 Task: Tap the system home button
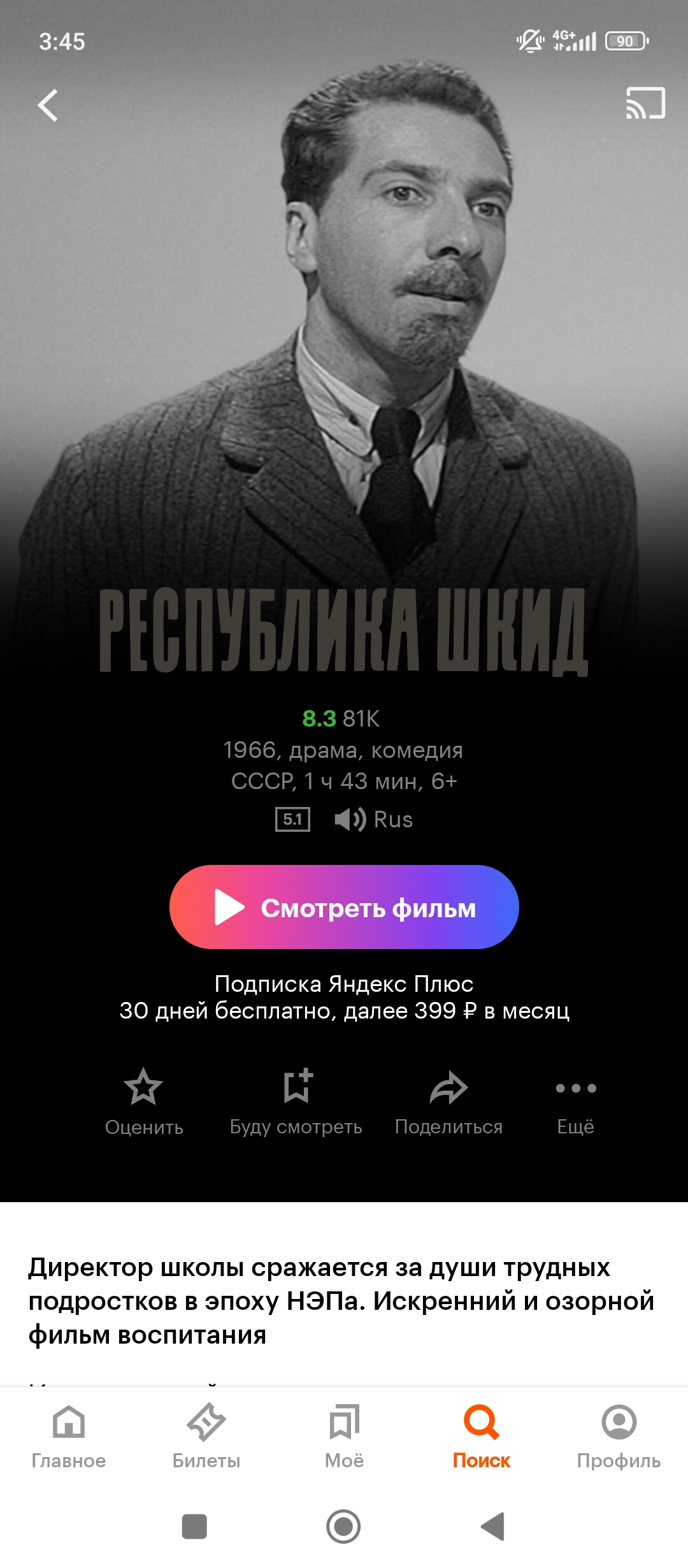click(343, 1527)
